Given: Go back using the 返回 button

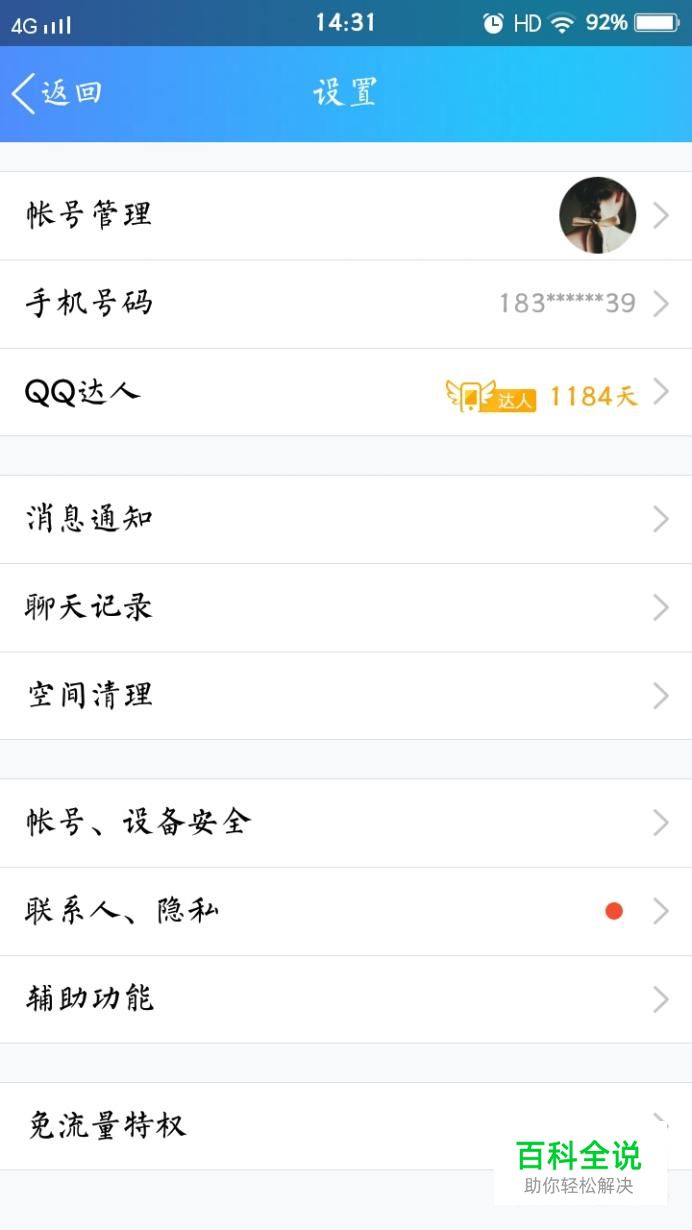Looking at the screenshot, I should tap(57, 93).
